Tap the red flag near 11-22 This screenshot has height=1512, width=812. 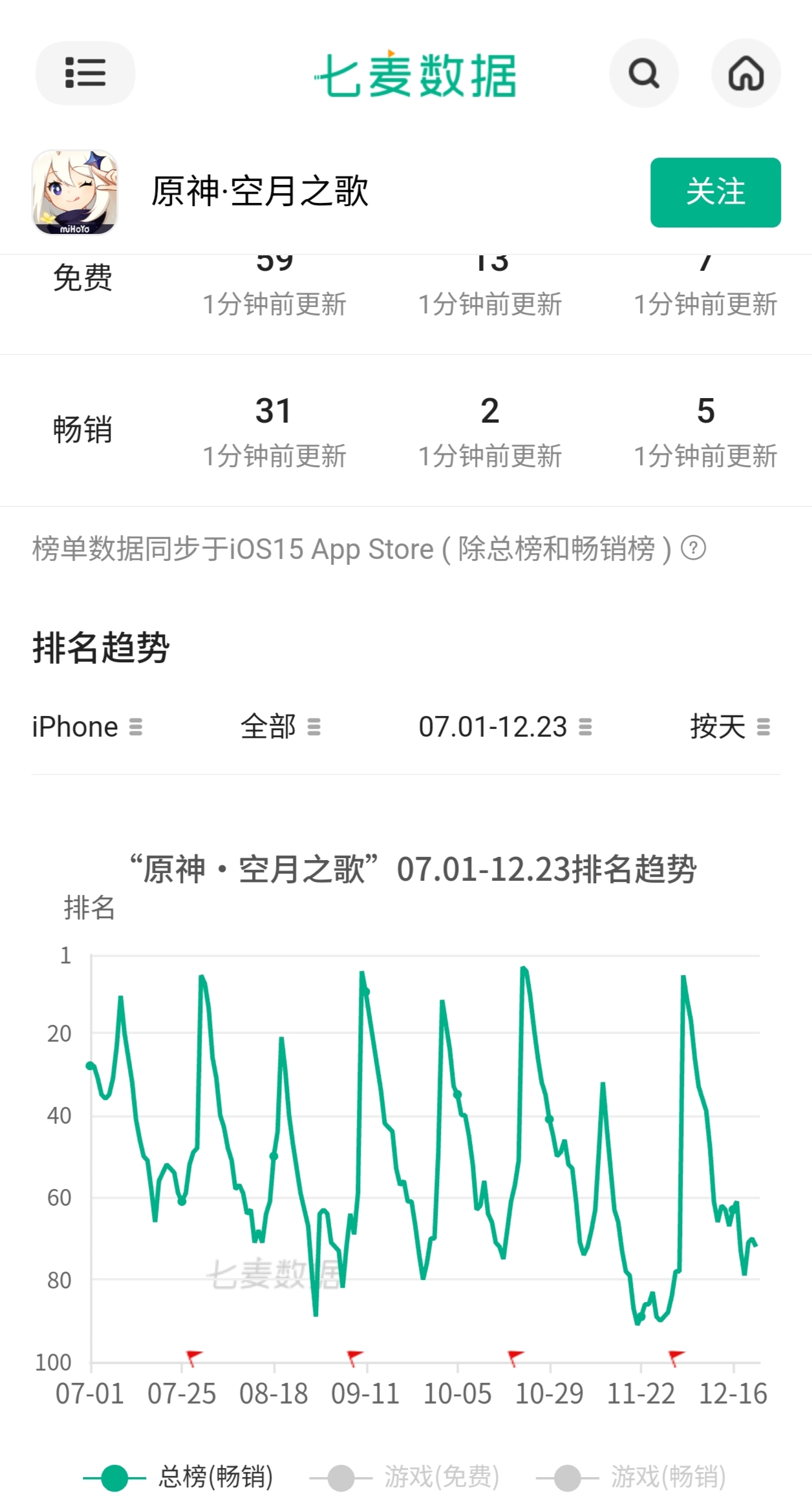[x=676, y=1357]
